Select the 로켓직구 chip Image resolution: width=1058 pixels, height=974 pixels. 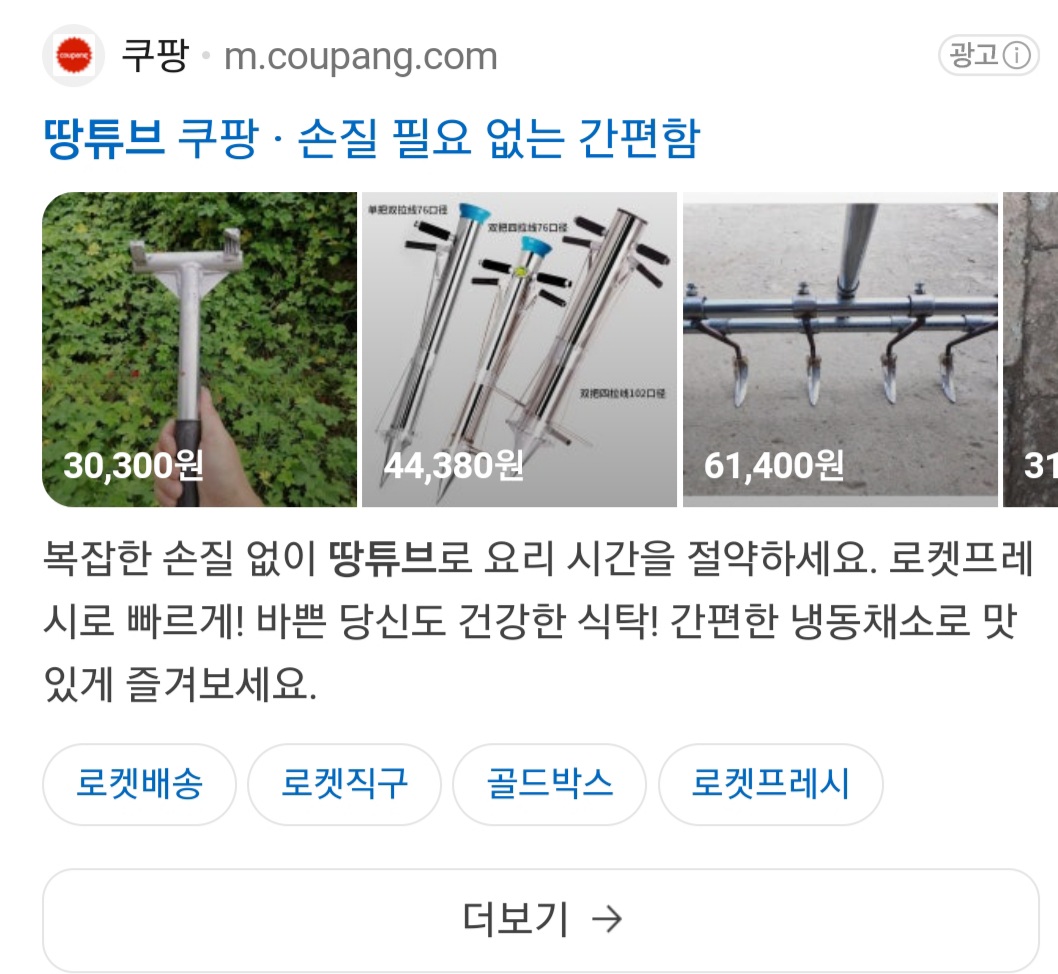click(x=344, y=783)
